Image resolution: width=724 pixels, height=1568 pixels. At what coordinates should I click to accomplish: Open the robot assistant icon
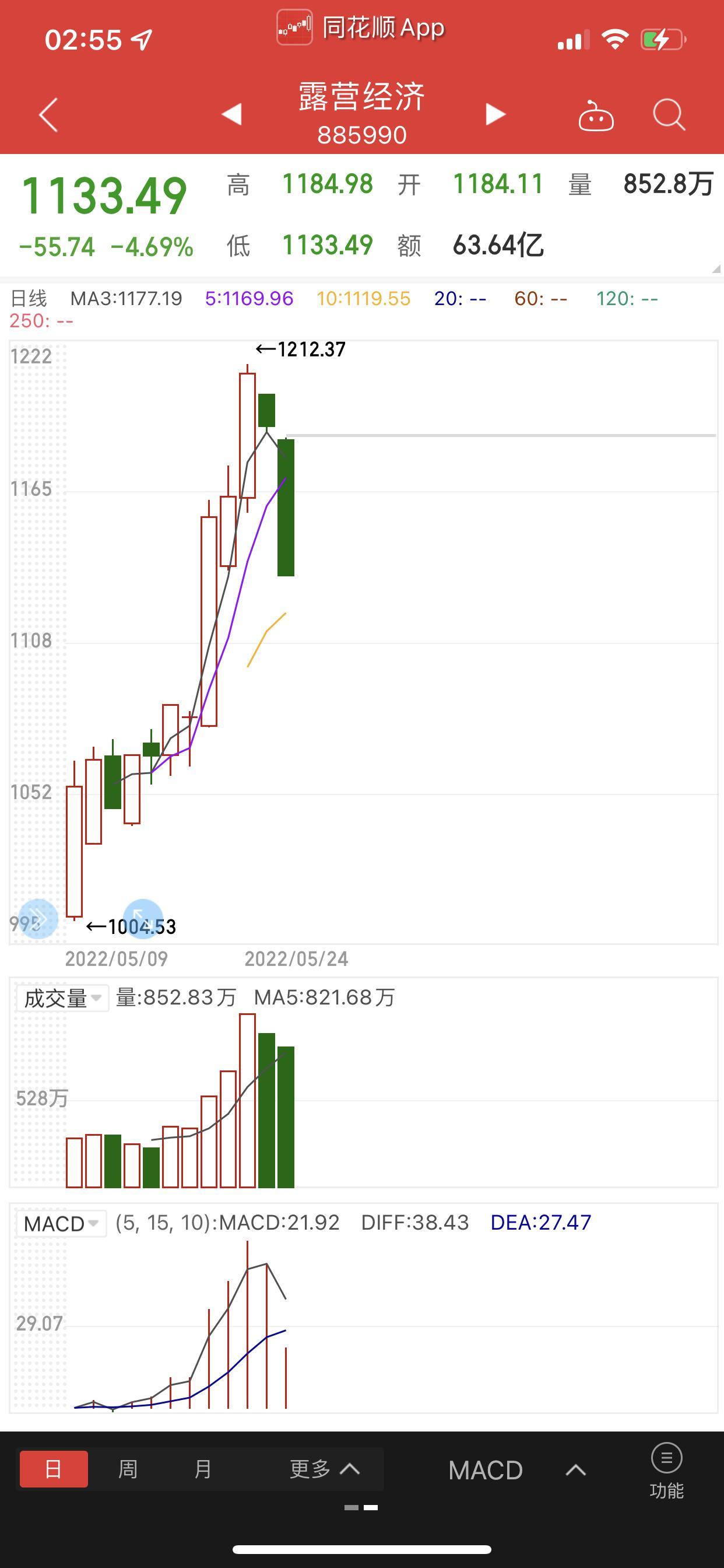click(x=596, y=115)
